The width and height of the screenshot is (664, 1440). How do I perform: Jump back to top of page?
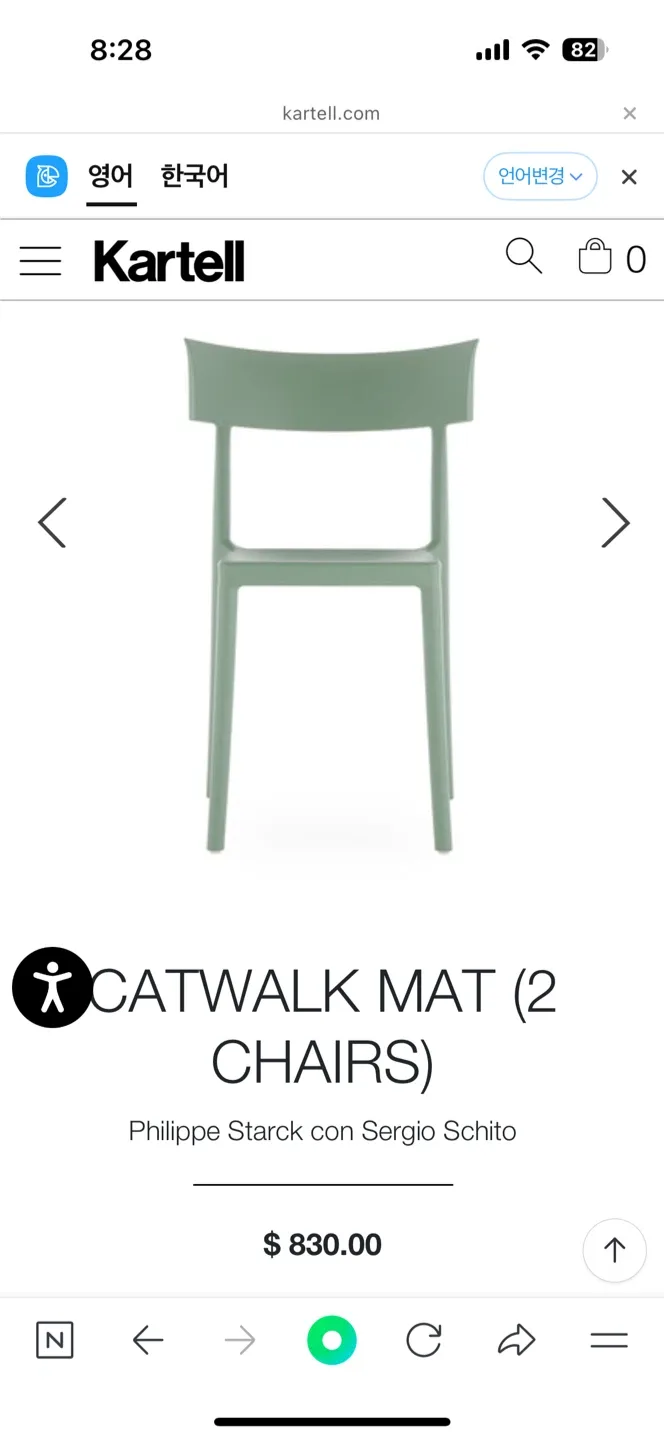(x=614, y=1250)
